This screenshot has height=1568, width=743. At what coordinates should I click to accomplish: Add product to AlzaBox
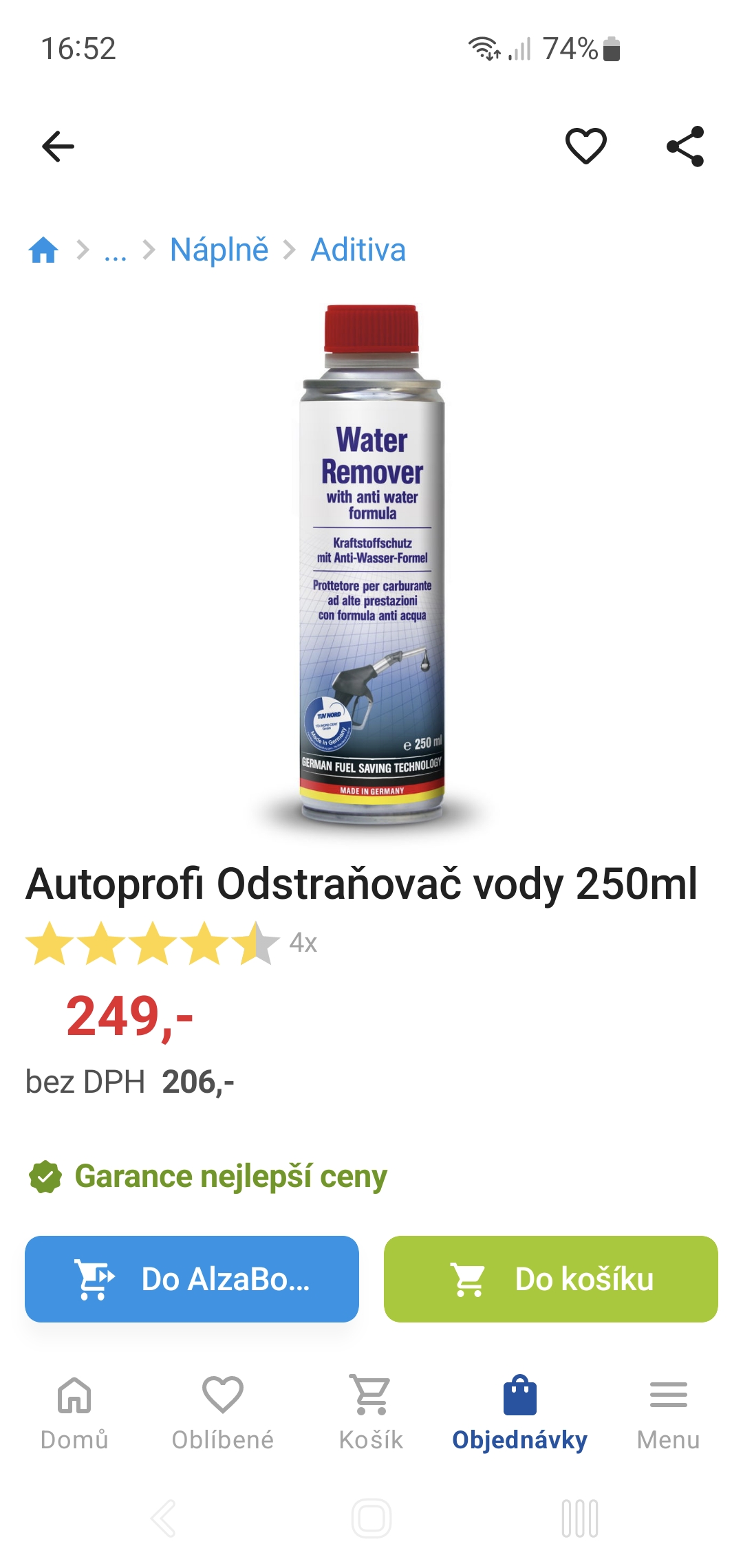(192, 1279)
